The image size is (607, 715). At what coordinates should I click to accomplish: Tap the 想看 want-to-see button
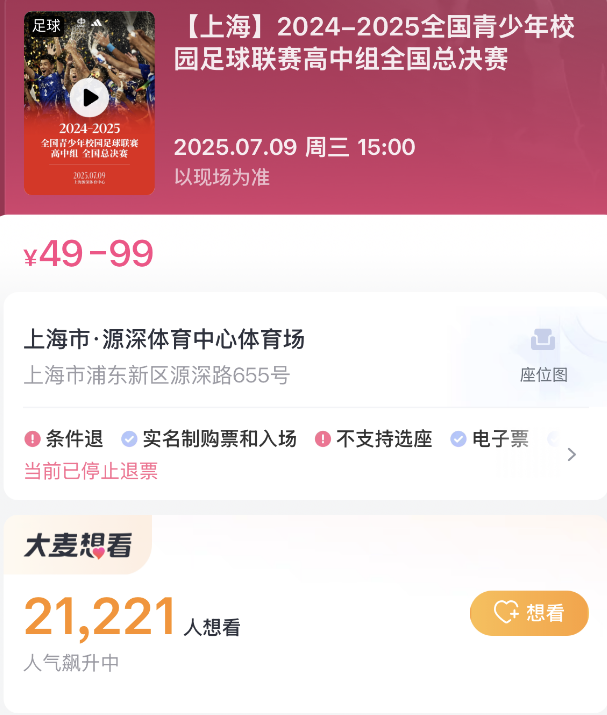pos(529,613)
